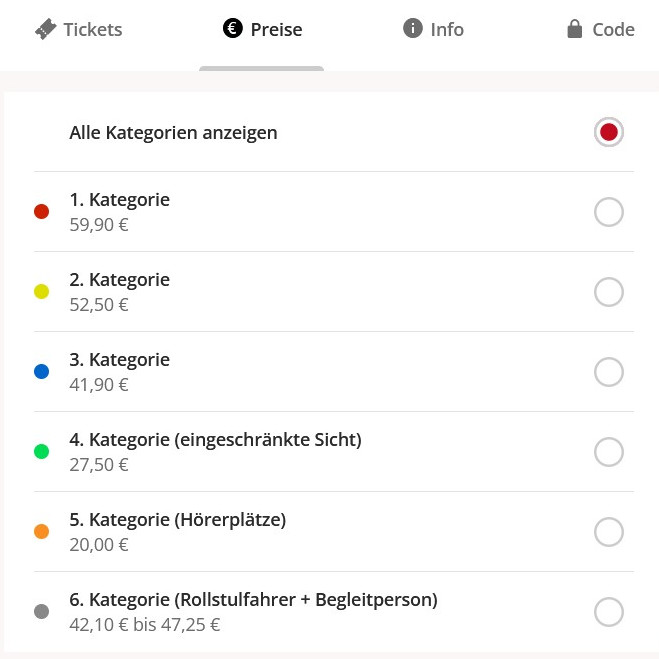Select 6. Kategorie Rollstulfahrer + Begleitperson

608,612
